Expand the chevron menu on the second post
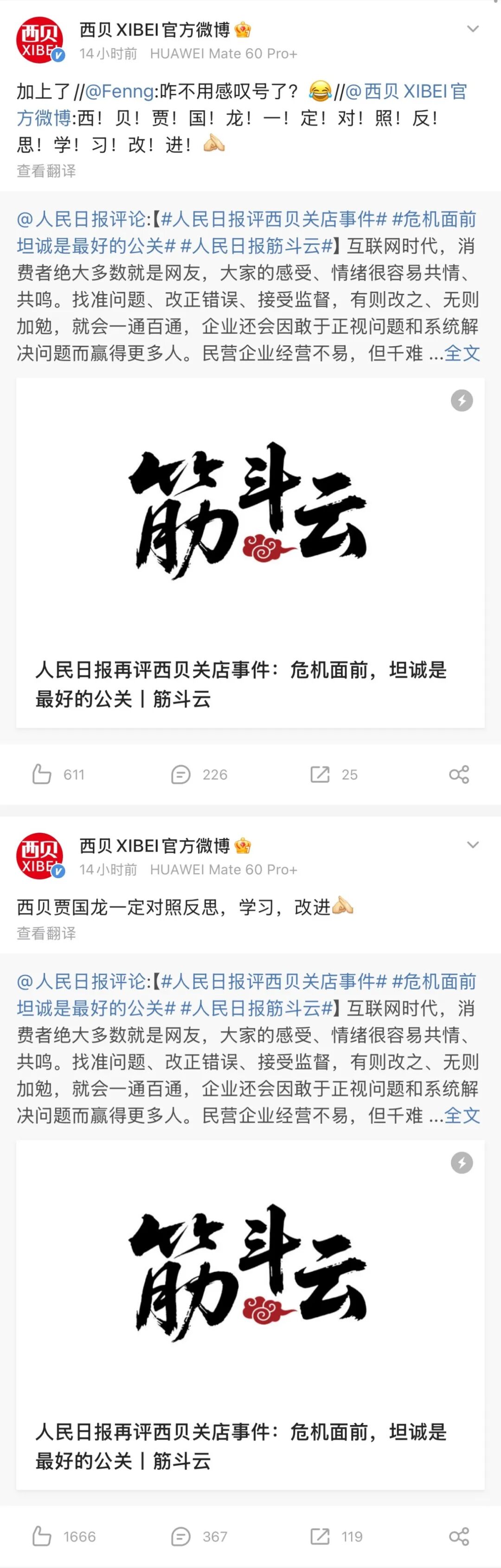501x1568 pixels. coord(472,844)
